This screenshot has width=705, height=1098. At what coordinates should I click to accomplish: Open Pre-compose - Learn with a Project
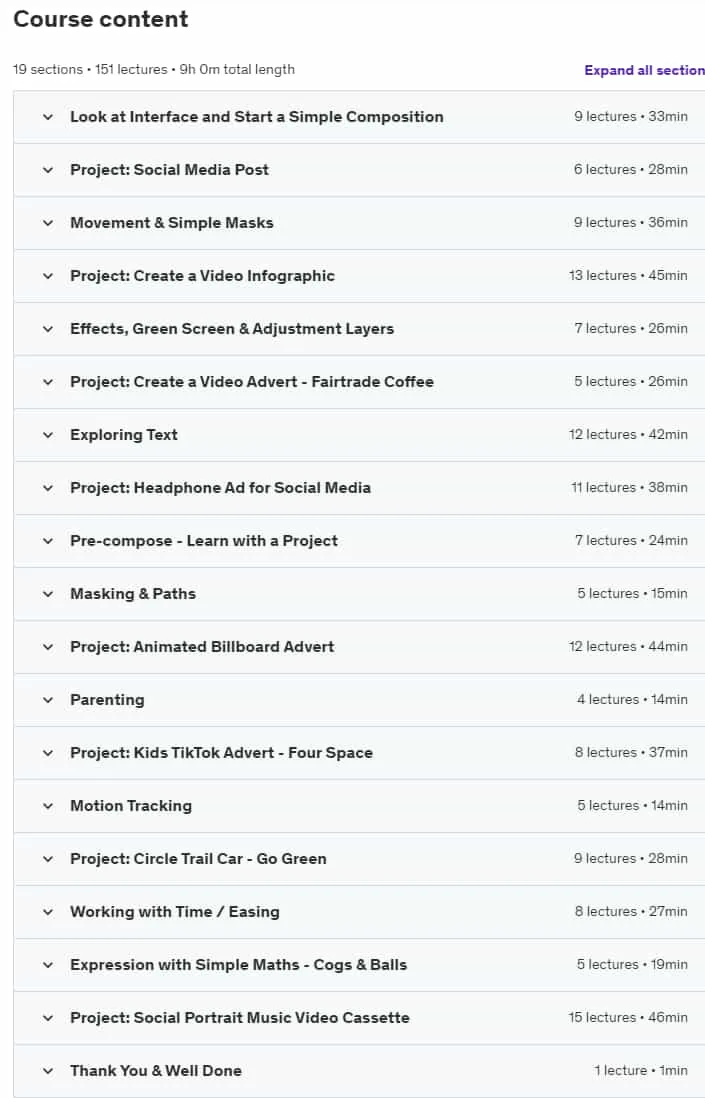tap(359, 541)
